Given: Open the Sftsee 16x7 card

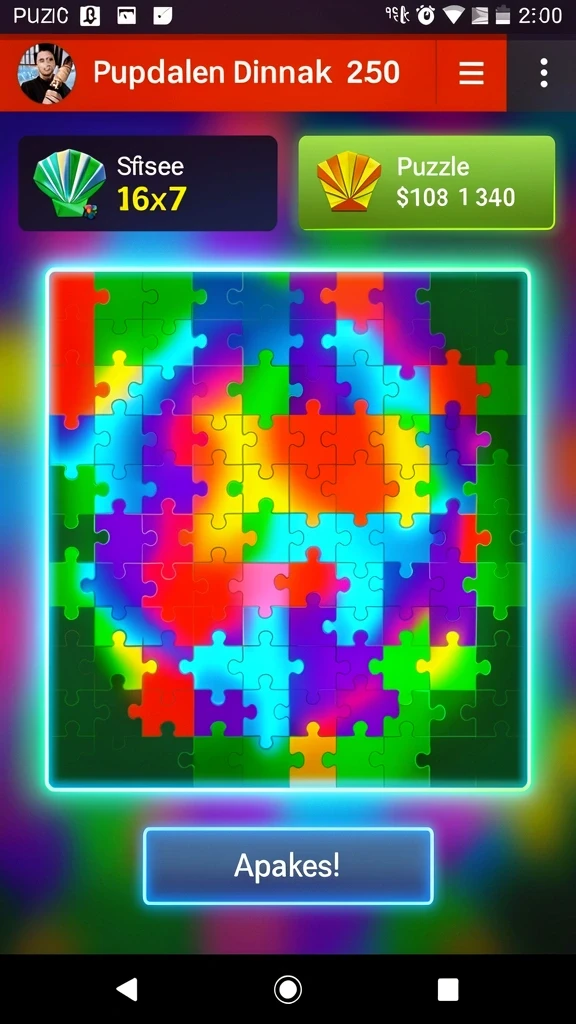Looking at the screenshot, I should [x=148, y=183].
